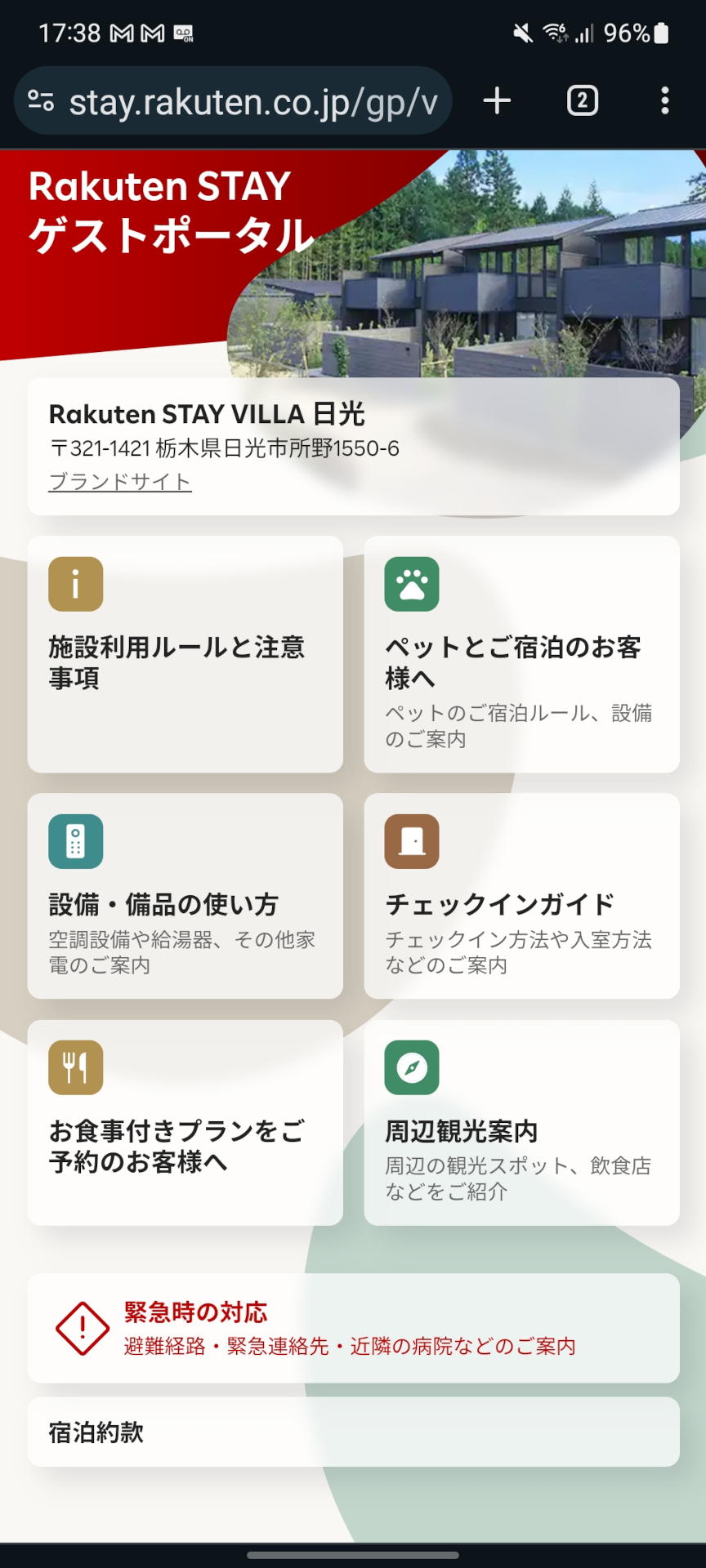Tap the site identity icon in address bar
The height and width of the screenshot is (1568, 706).
42,100
